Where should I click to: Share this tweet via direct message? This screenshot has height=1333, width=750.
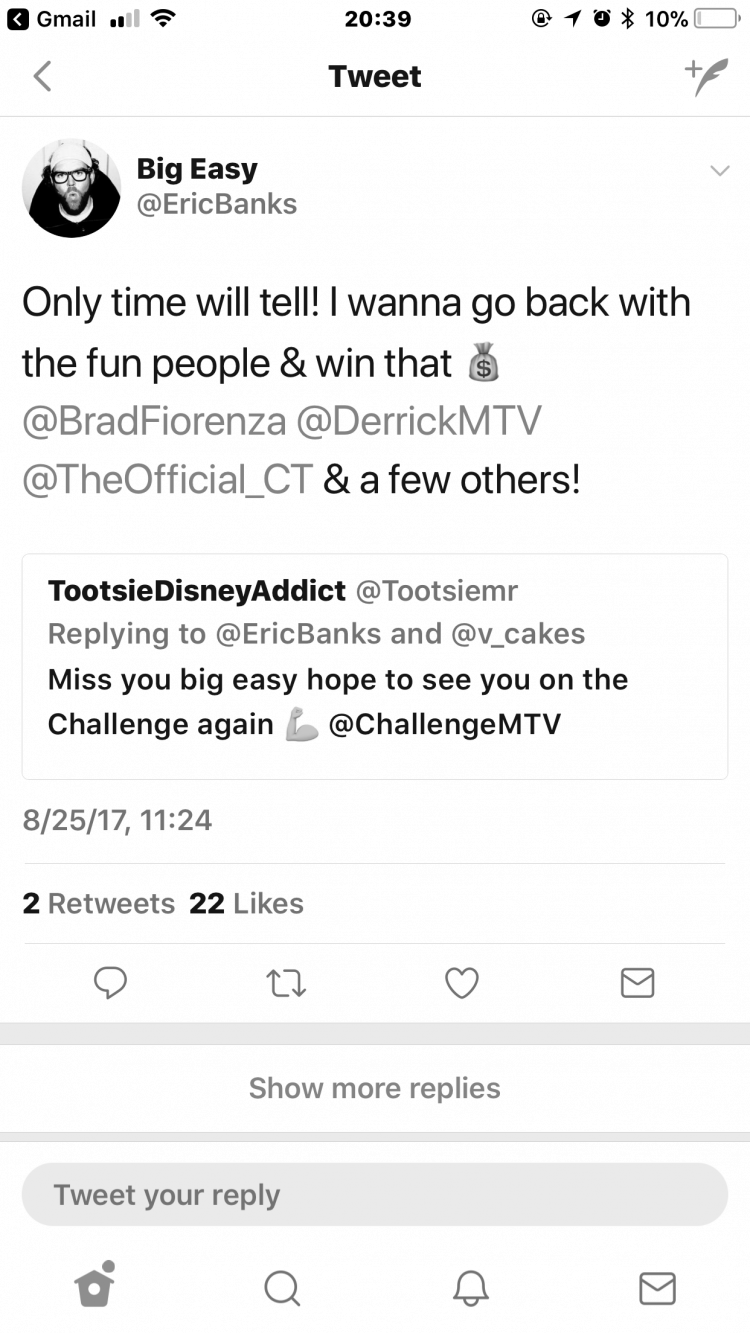click(x=637, y=984)
